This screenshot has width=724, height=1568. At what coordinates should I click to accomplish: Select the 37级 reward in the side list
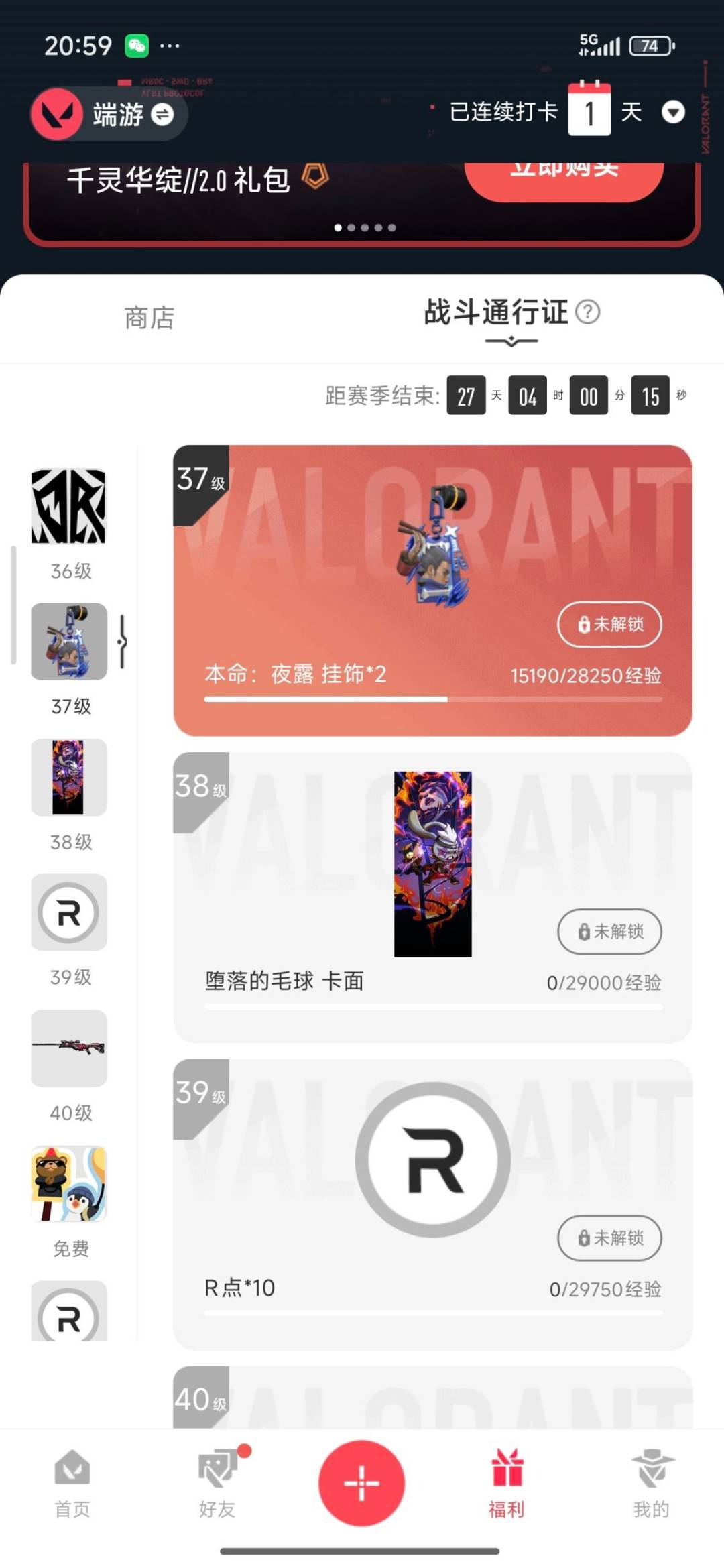pyautogui.click(x=69, y=642)
